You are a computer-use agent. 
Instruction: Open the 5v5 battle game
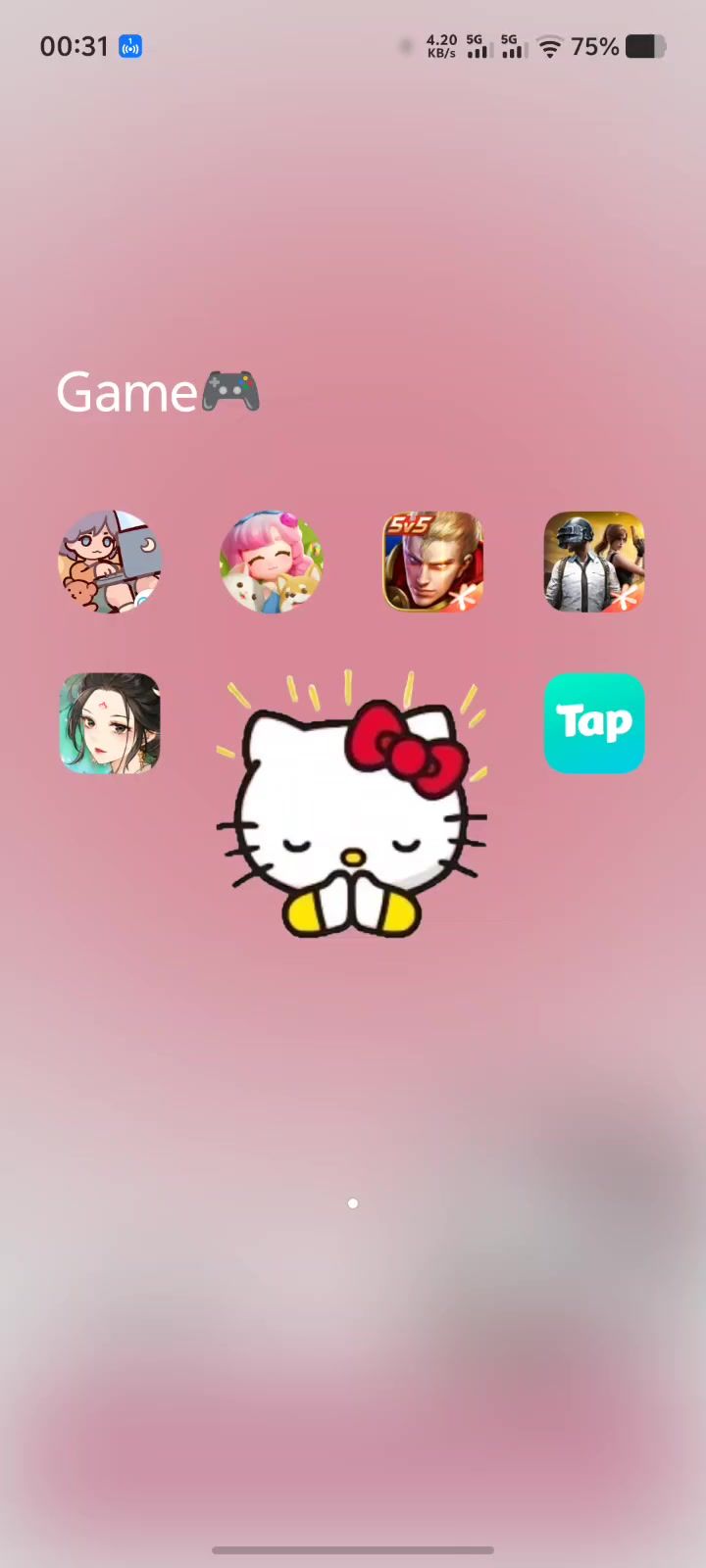(x=432, y=562)
